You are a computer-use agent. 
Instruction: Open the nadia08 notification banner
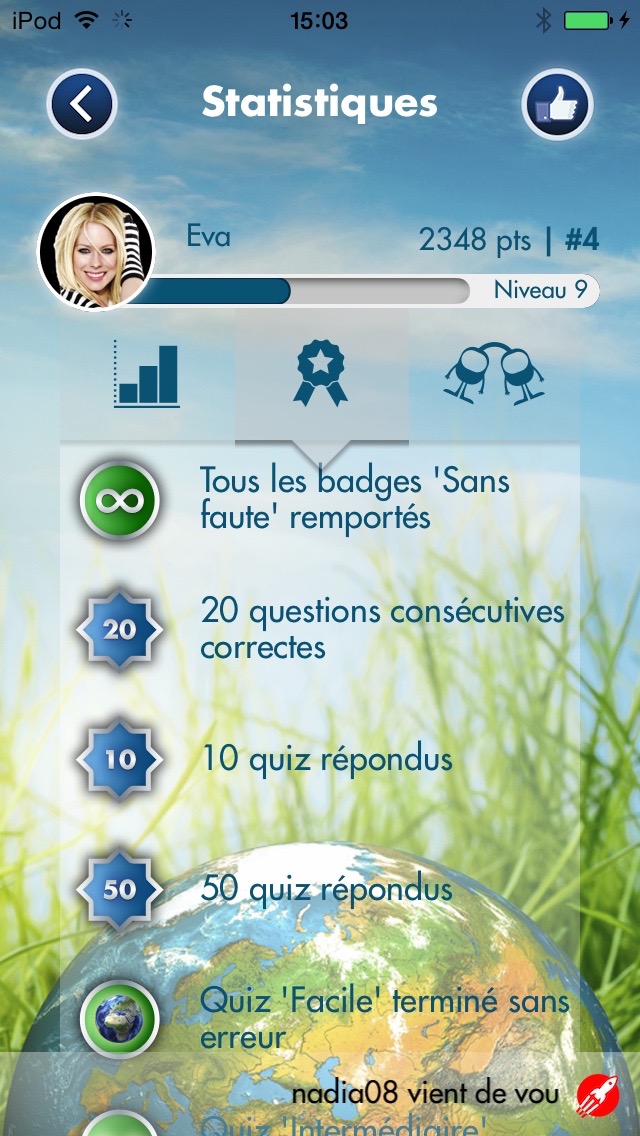[x=320, y=1094]
